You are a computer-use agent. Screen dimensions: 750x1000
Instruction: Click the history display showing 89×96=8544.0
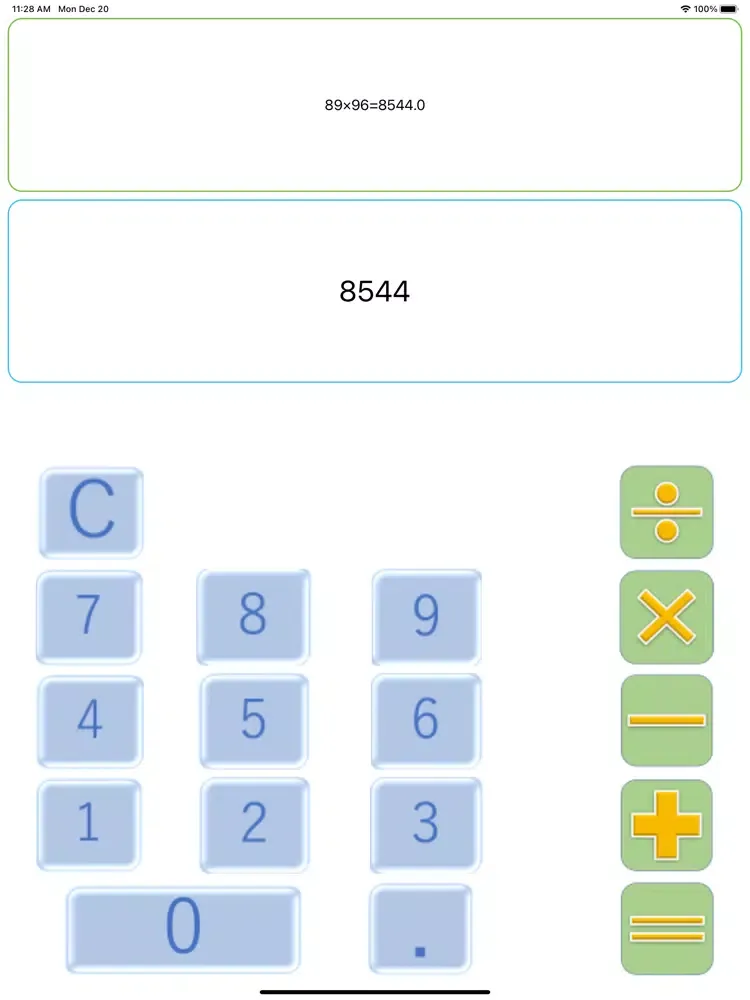(x=375, y=104)
